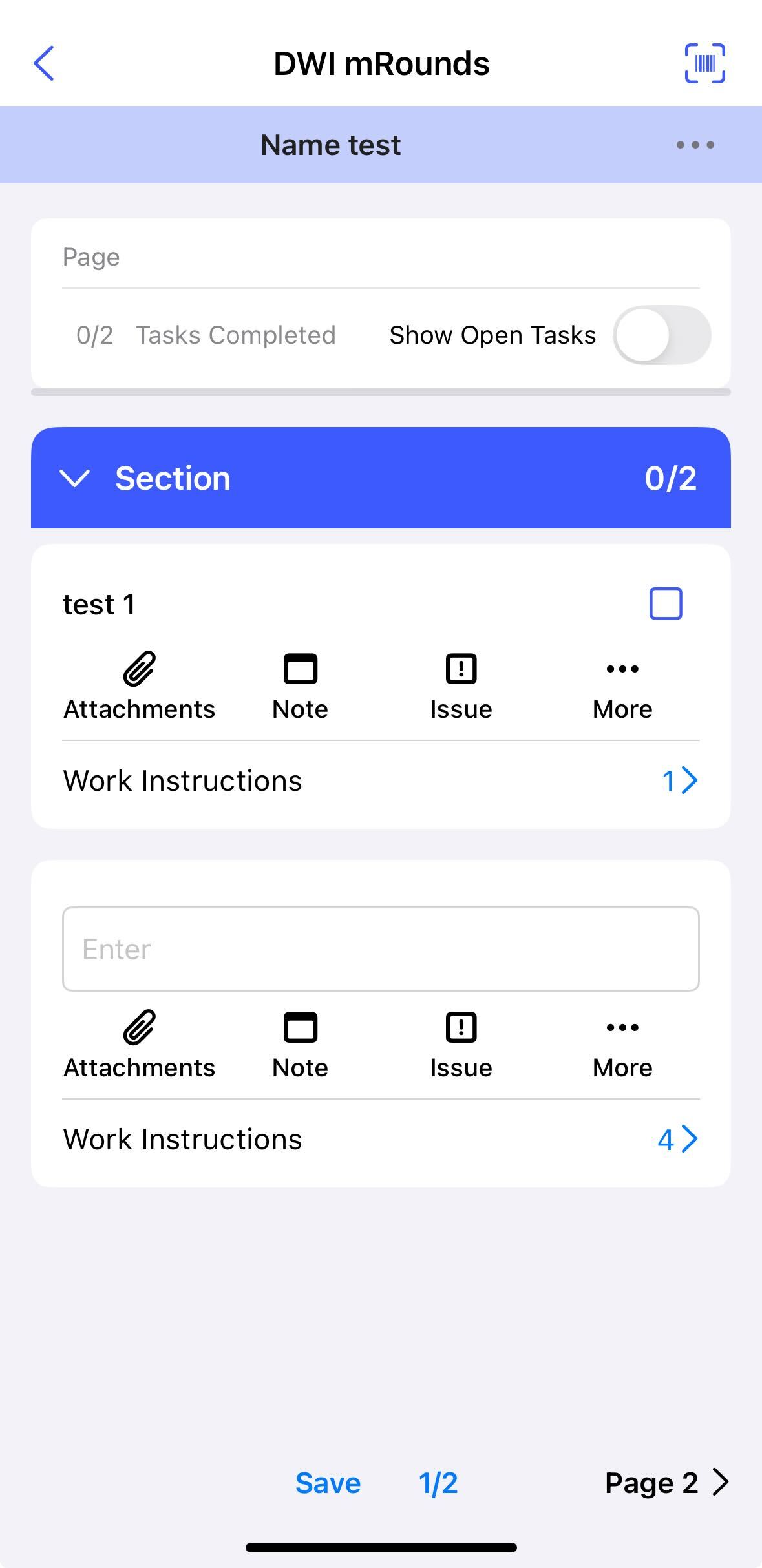762x1568 pixels.
Task: Check the test 1 checkbox
Action: 665,604
